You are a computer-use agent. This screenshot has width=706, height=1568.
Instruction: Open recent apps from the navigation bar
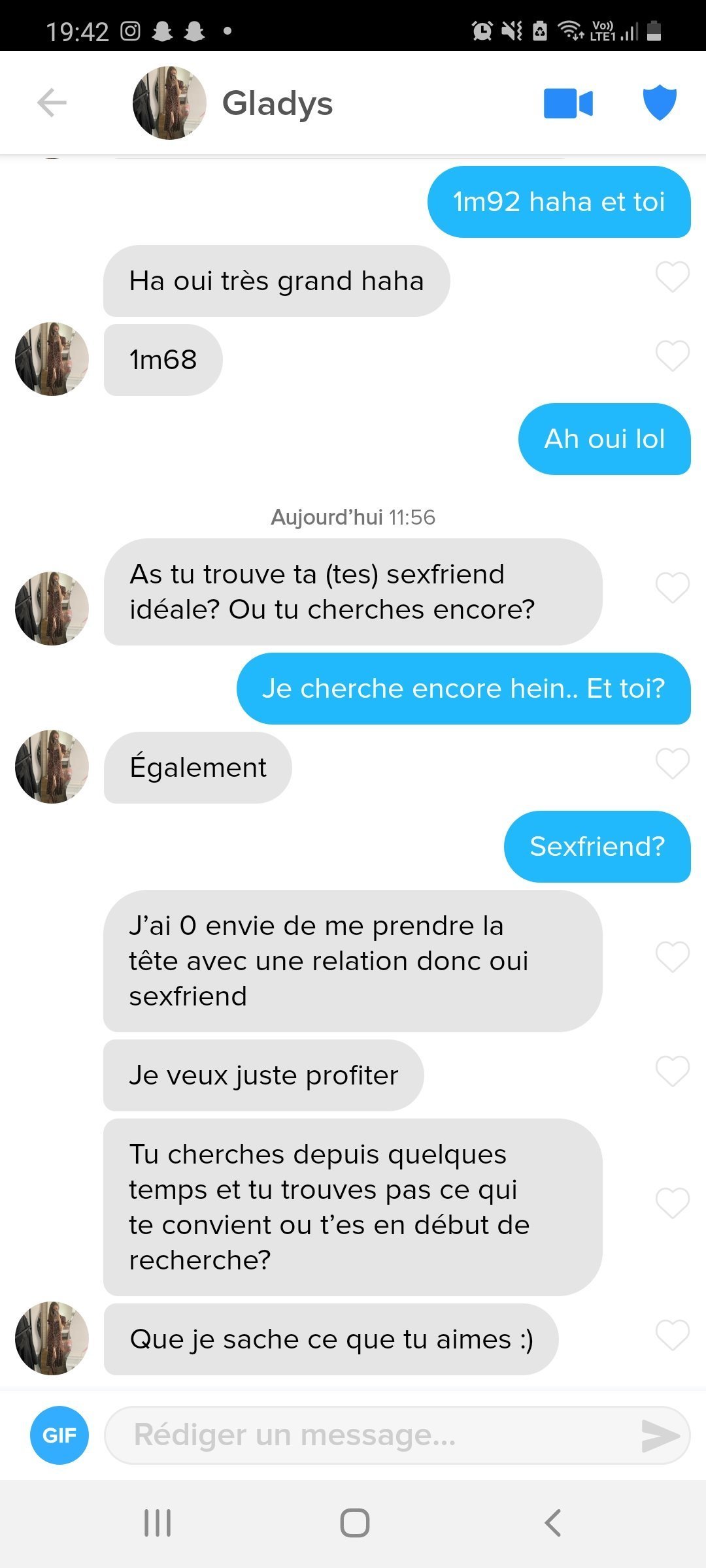158,1523
